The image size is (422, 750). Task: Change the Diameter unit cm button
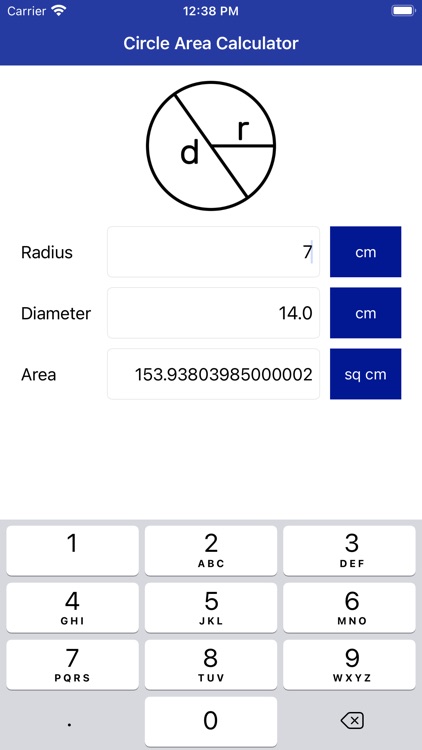click(366, 313)
